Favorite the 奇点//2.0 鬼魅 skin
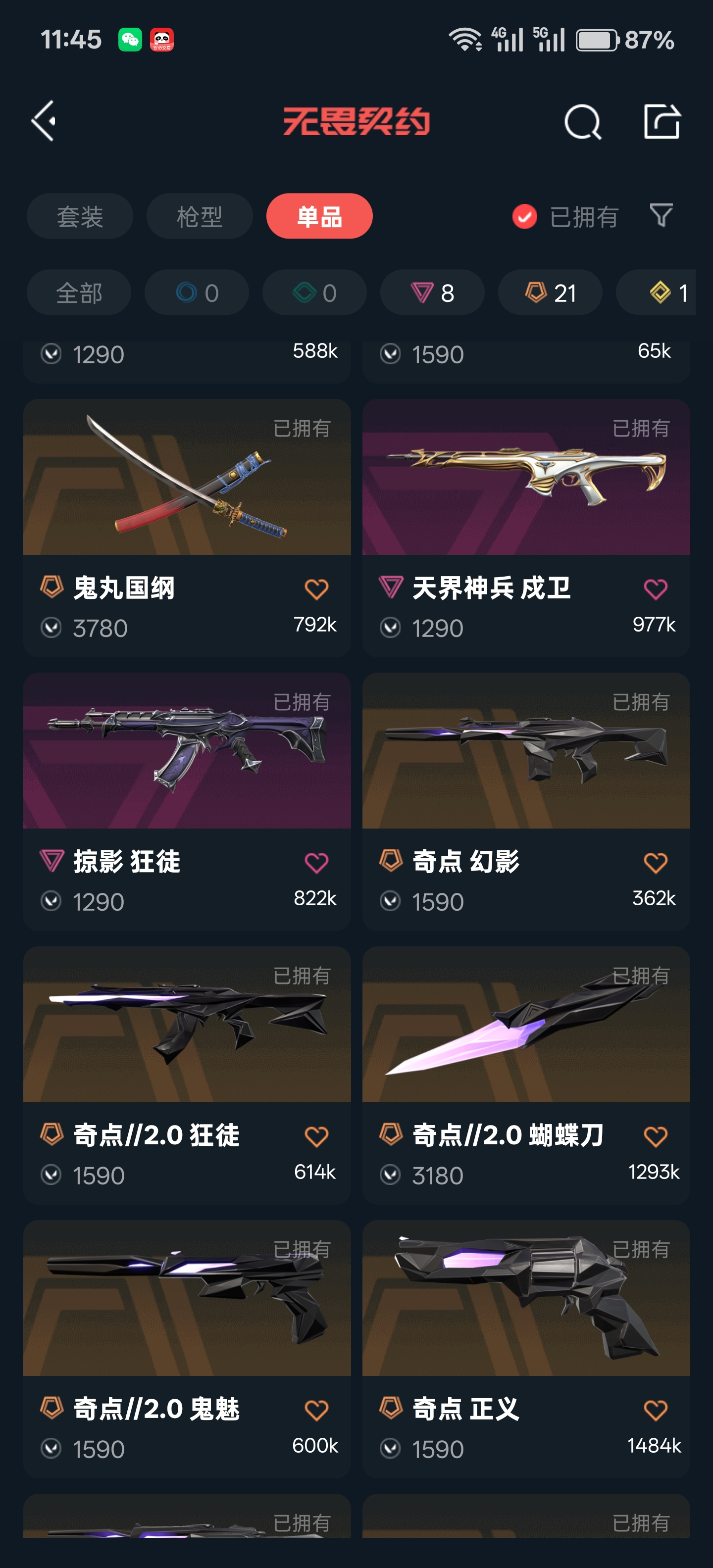The image size is (713, 1568). click(x=316, y=1410)
